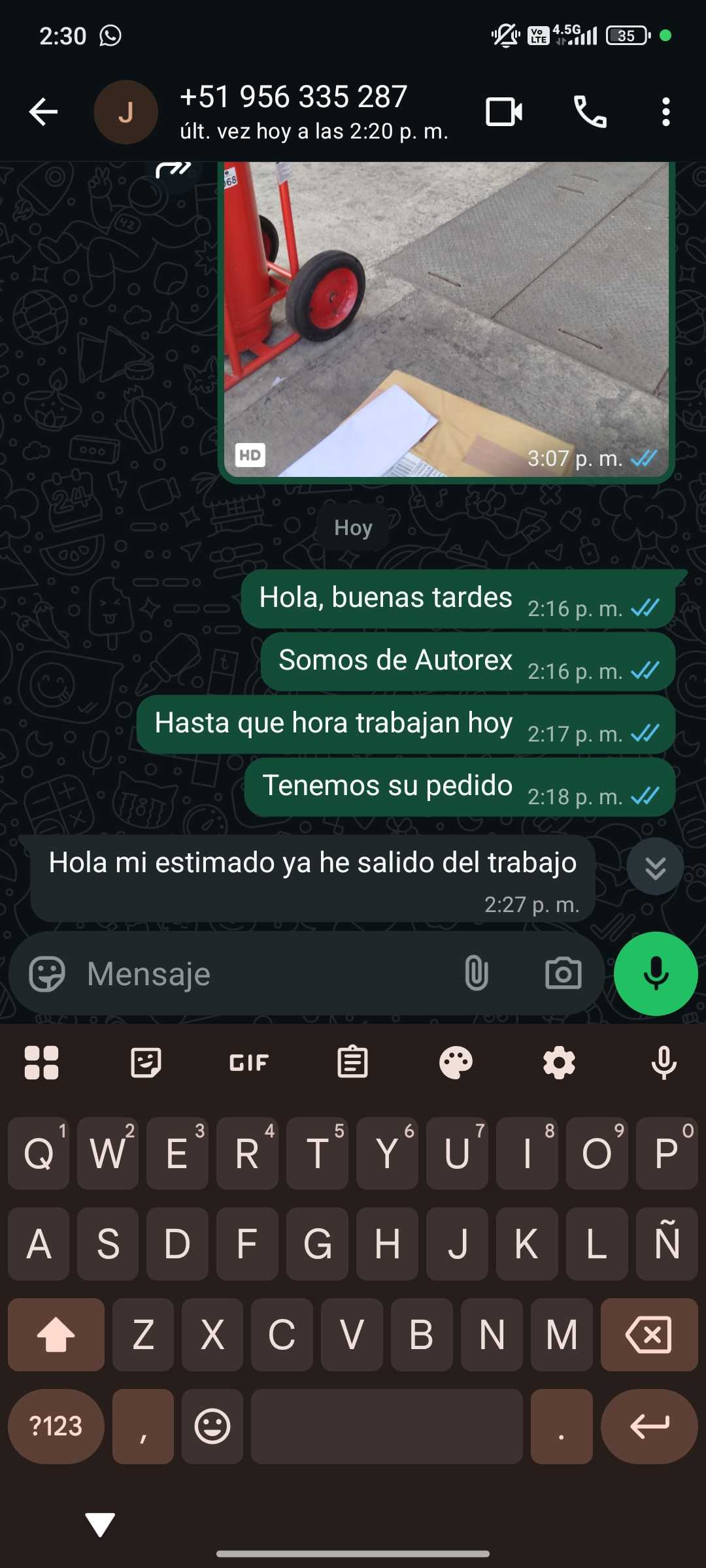Start a voice call

(x=590, y=112)
